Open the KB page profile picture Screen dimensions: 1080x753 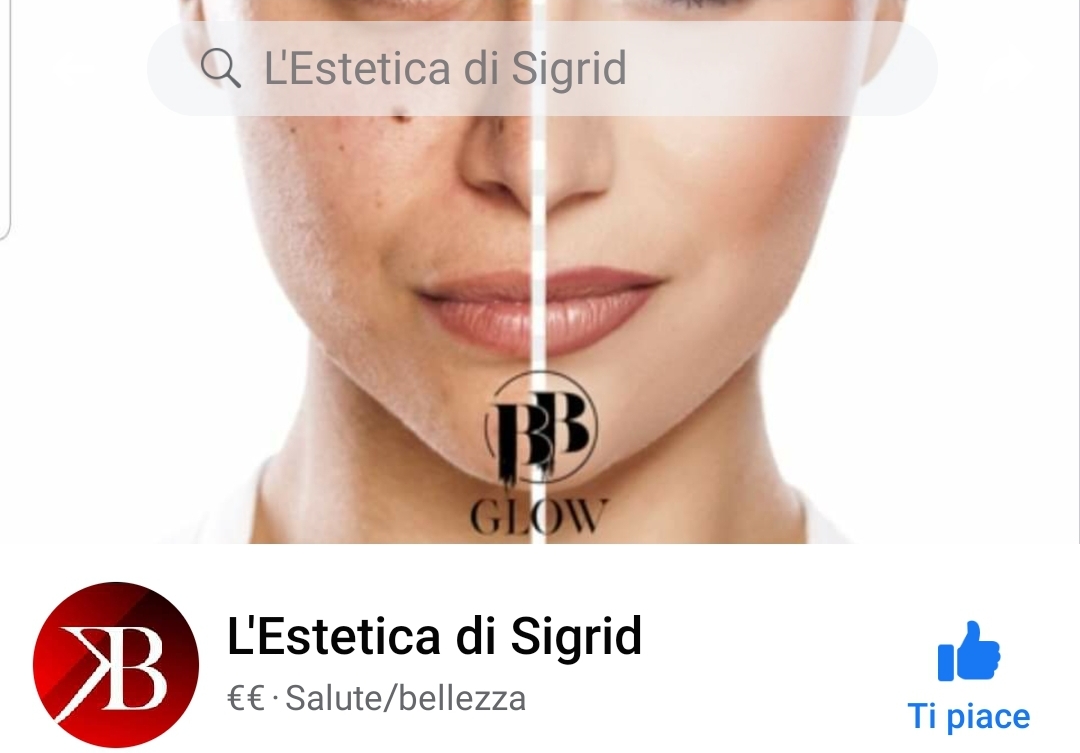pos(116,665)
